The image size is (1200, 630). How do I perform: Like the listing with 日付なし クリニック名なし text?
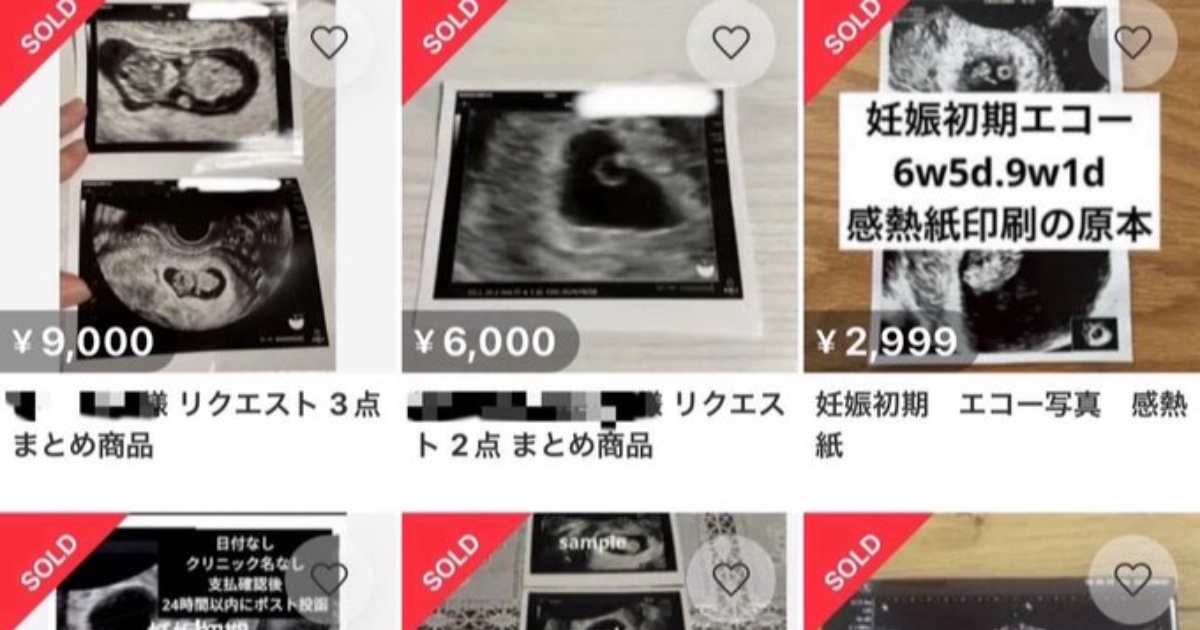329,578
